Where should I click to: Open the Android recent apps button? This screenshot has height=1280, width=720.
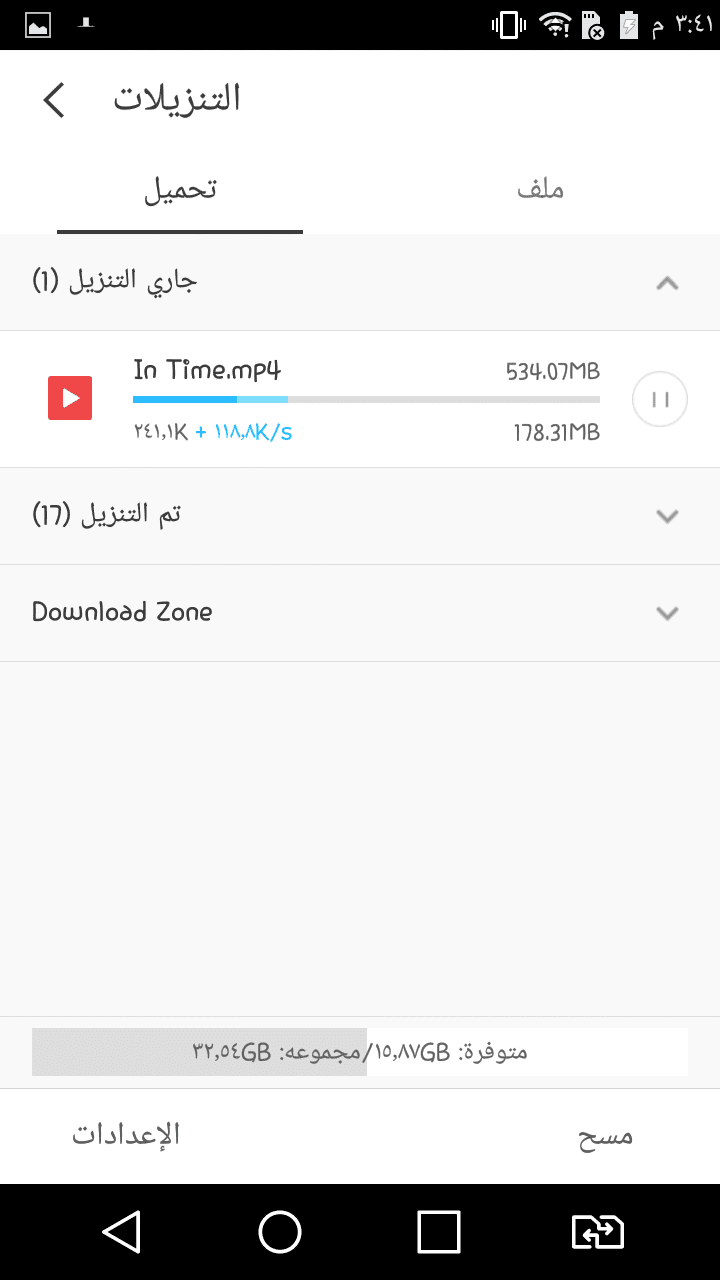(437, 1232)
